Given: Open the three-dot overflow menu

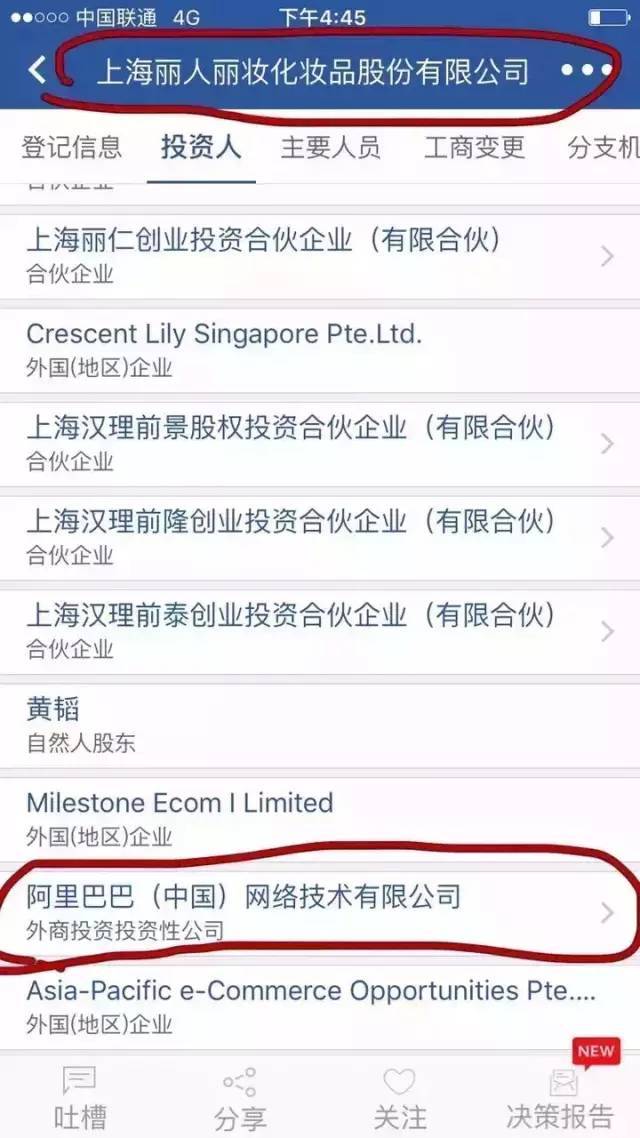Looking at the screenshot, I should point(586,70).
